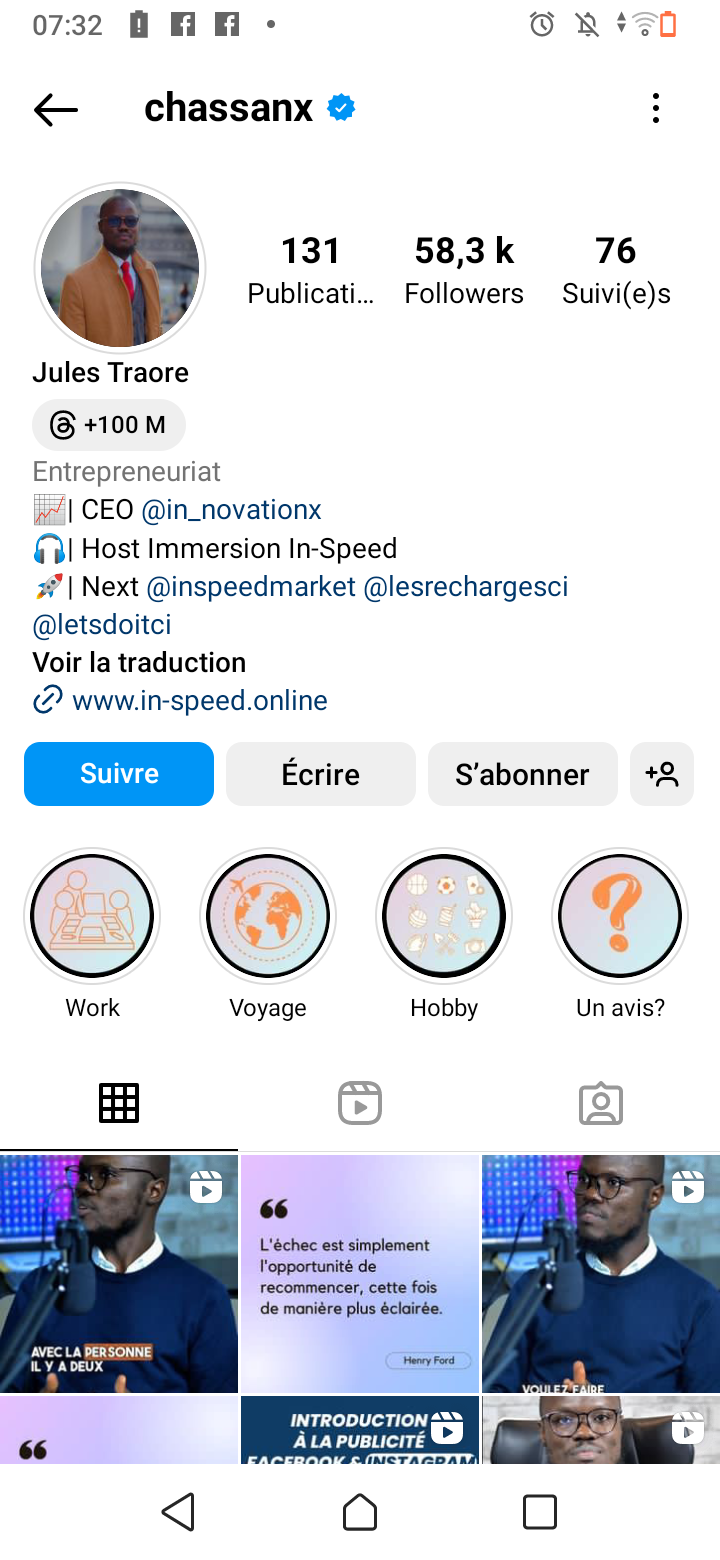Tap the Suivre button
Viewport: 720px width, 1560px height.
pyautogui.click(x=119, y=774)
